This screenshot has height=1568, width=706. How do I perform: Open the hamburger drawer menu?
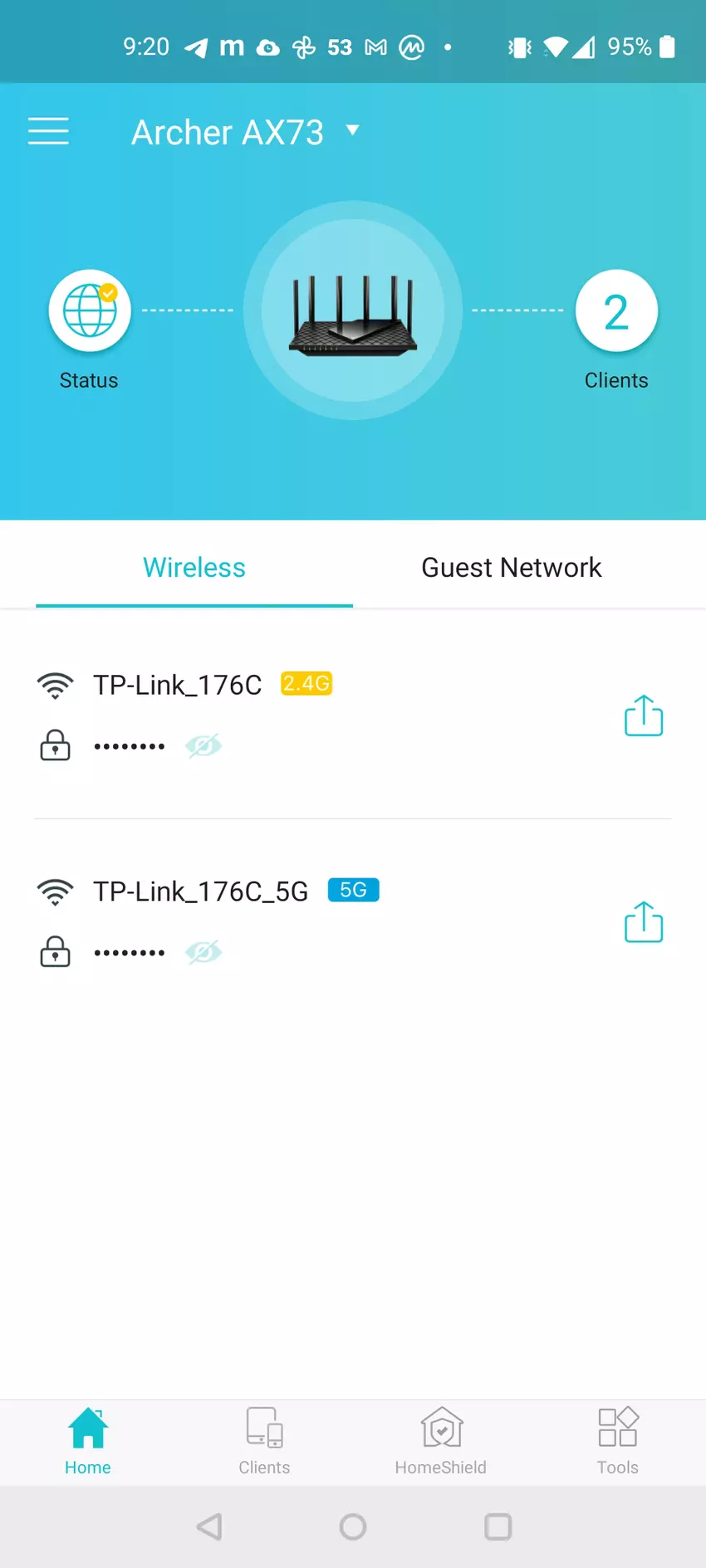48,131
